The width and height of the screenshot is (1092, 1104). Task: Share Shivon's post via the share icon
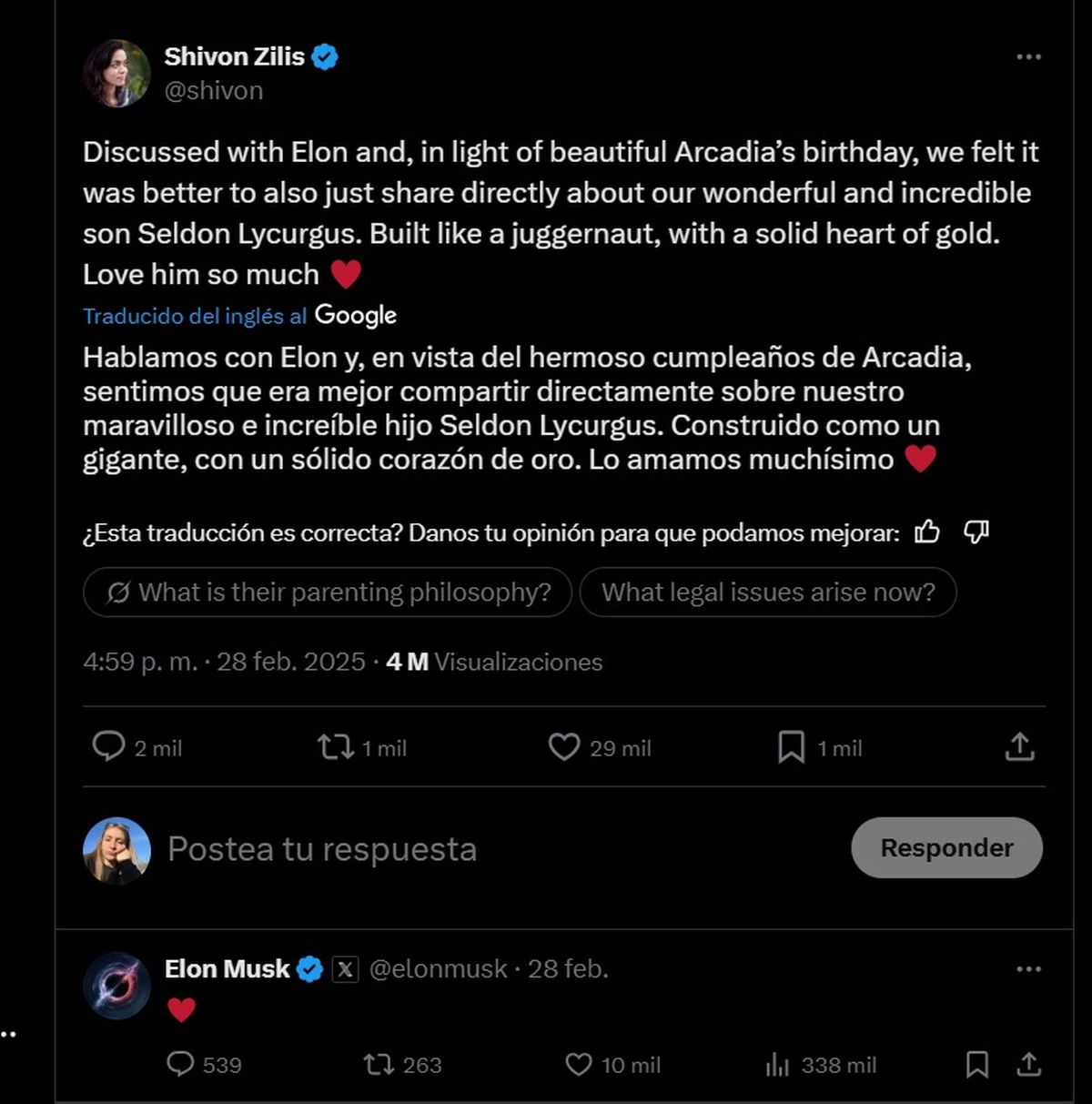(1019, 747)
